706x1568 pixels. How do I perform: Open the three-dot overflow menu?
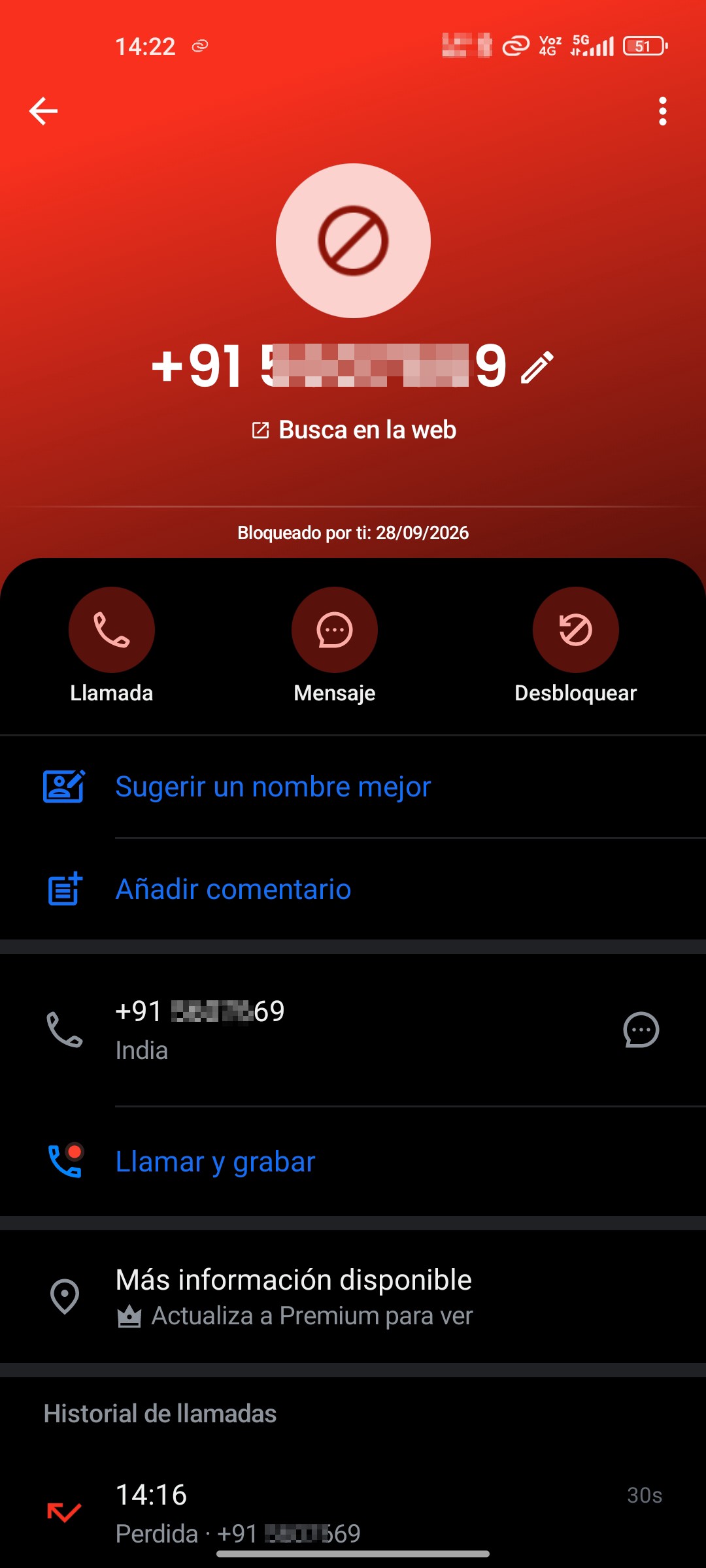point(663,111)
